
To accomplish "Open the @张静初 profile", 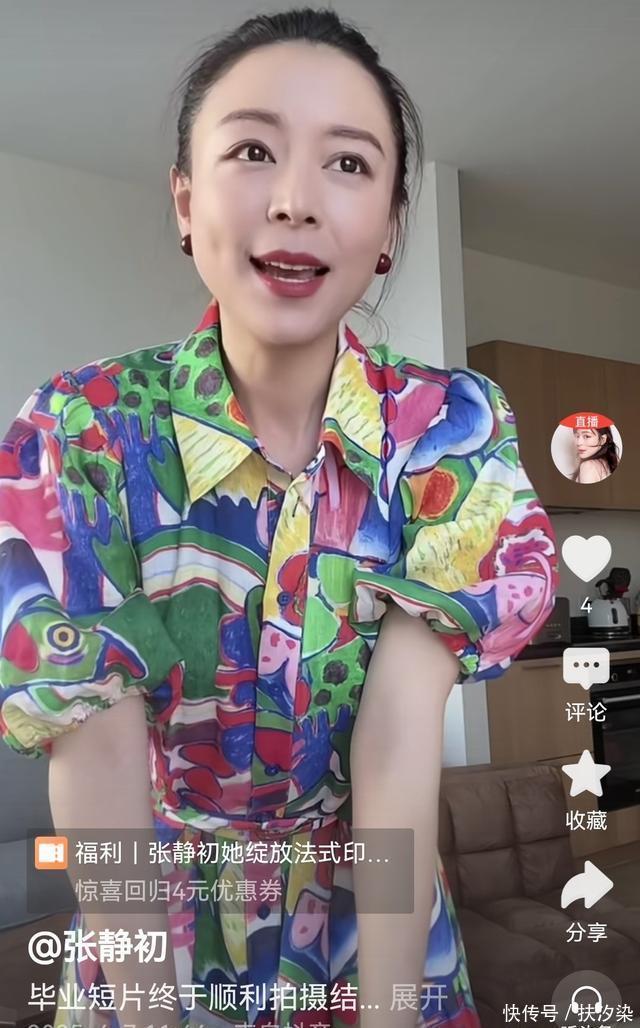I will pyautogui.click(x=97, y=947).
